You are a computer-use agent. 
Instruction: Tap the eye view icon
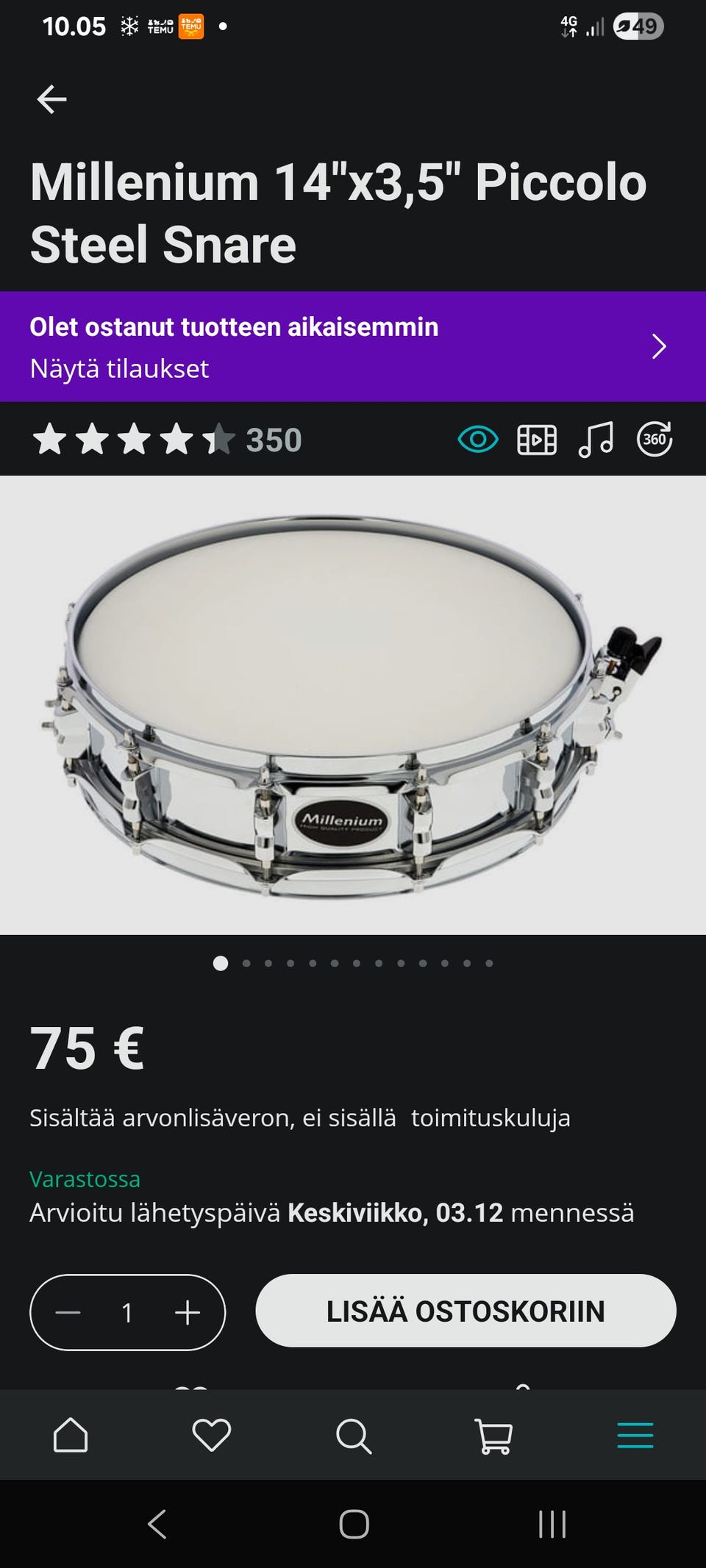[478, 440]
